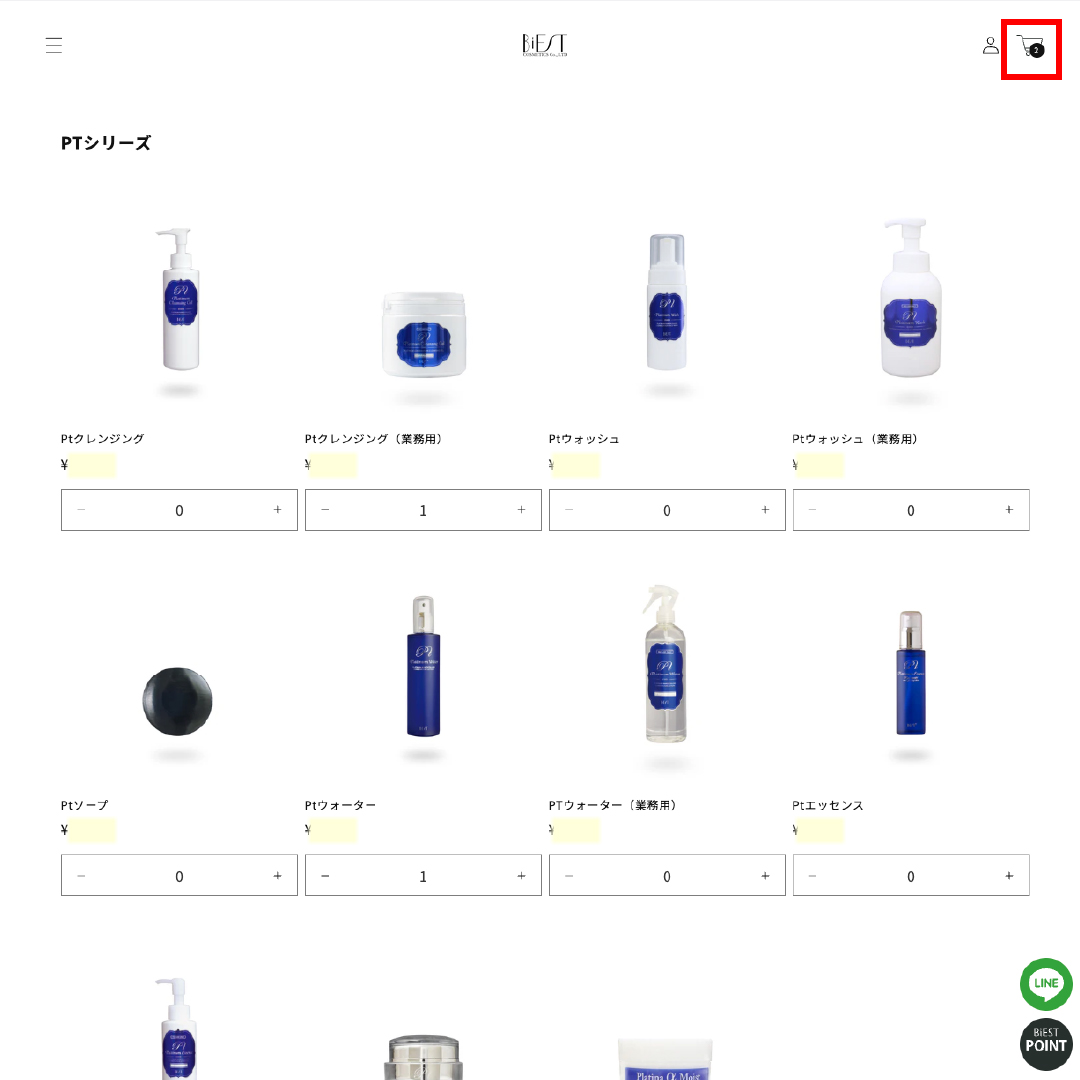
Task: Open the account login icon
Action: 990,45
